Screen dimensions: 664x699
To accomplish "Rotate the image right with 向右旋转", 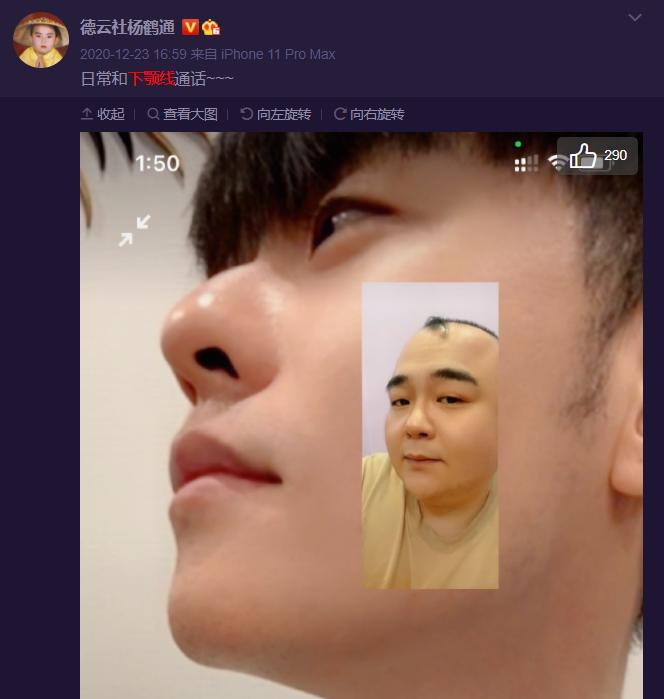I will point(369,114).
